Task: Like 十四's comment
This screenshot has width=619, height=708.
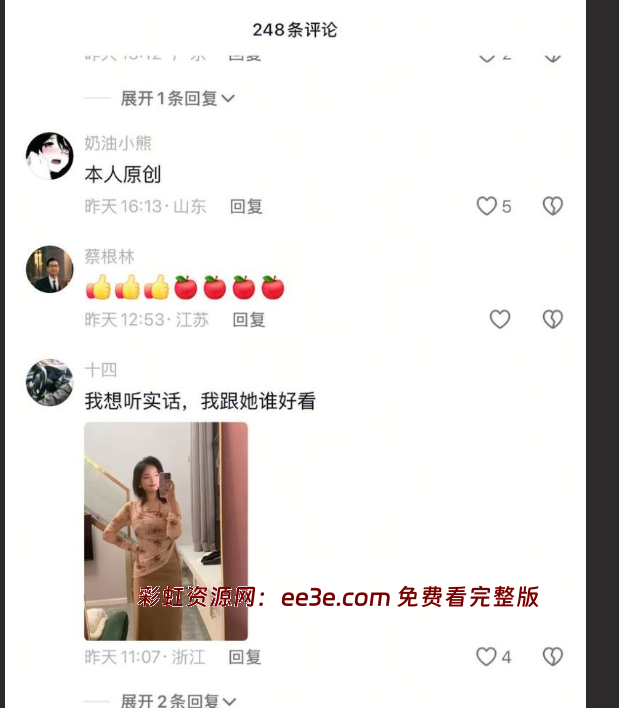Action: tap(487, 656)
